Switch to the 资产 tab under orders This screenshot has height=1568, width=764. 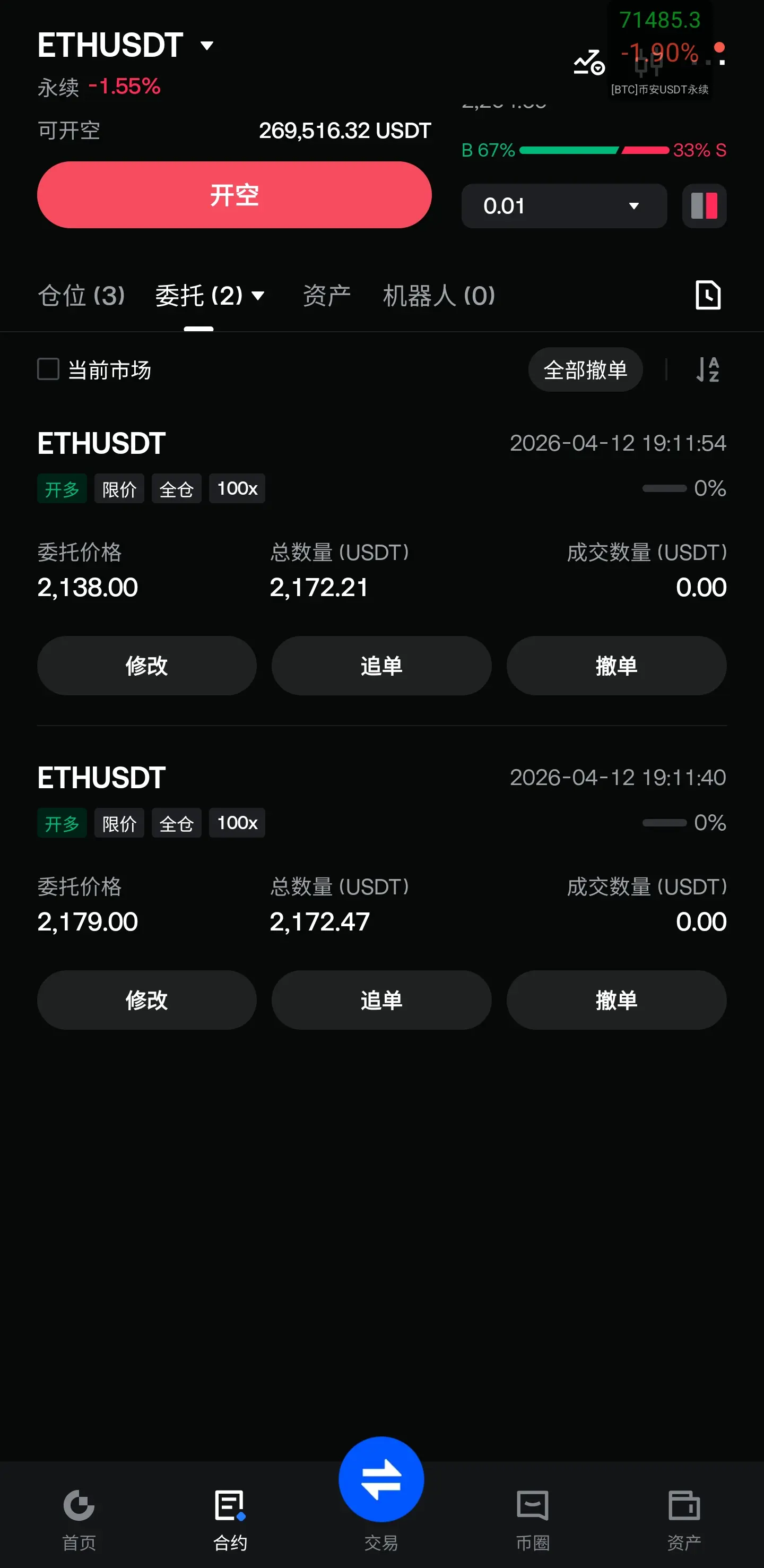[x=327, y=296]
